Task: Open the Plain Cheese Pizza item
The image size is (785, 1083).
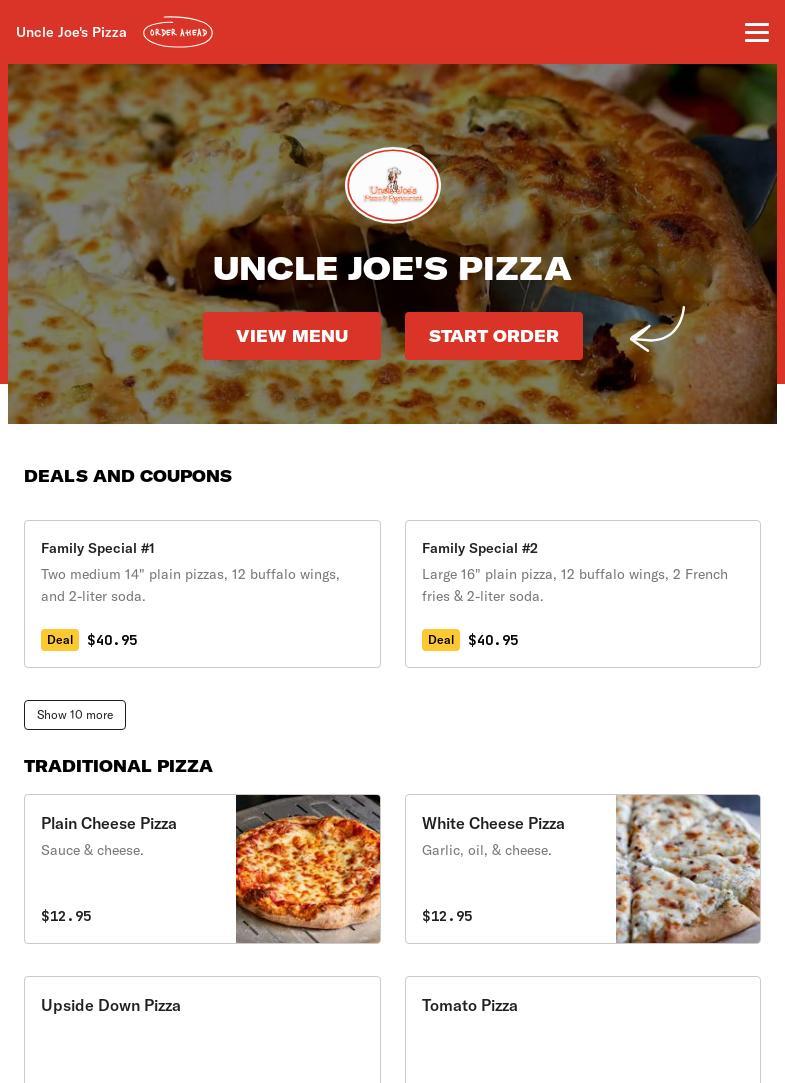Action: tap(202, 868)
